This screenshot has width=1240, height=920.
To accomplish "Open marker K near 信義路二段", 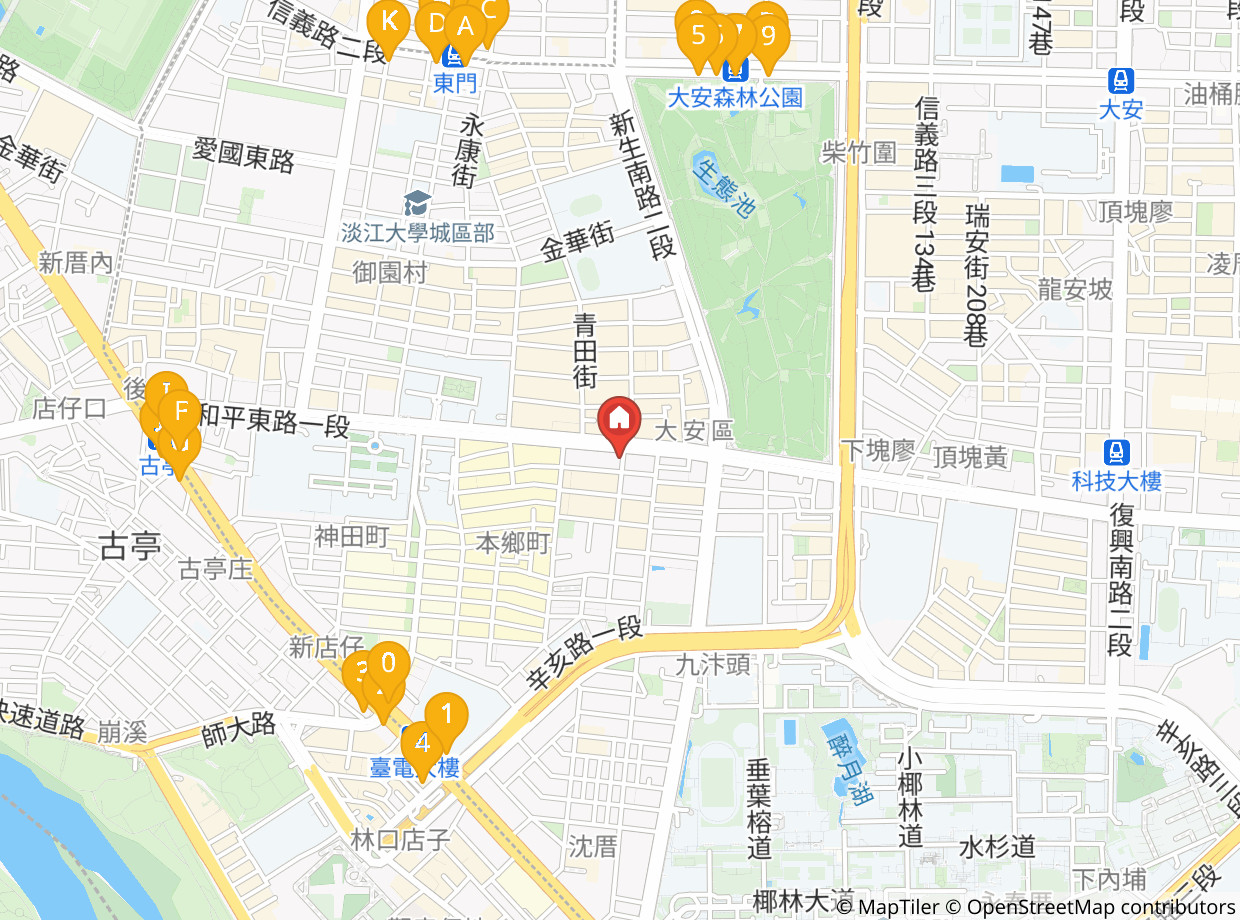I will [389, 25].
